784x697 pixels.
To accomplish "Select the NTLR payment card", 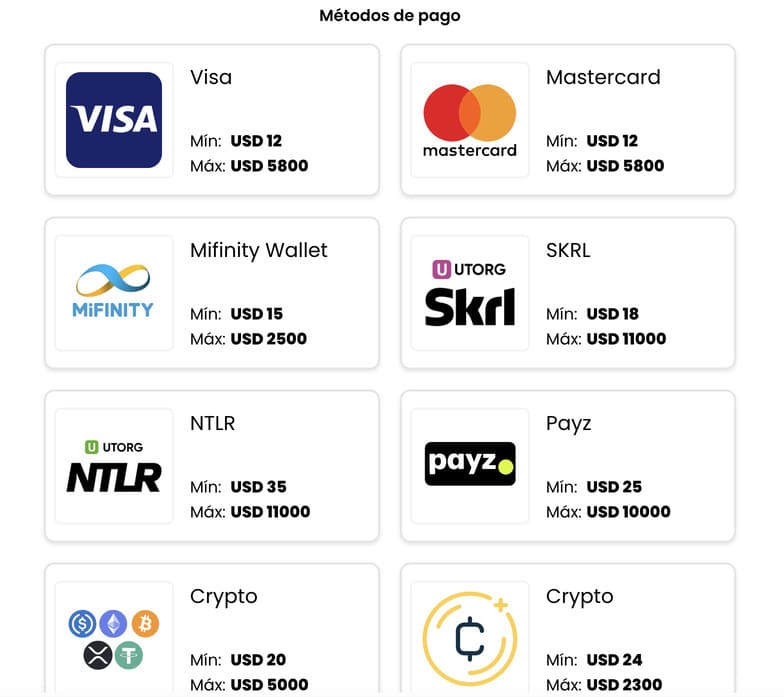I will 212,466.
